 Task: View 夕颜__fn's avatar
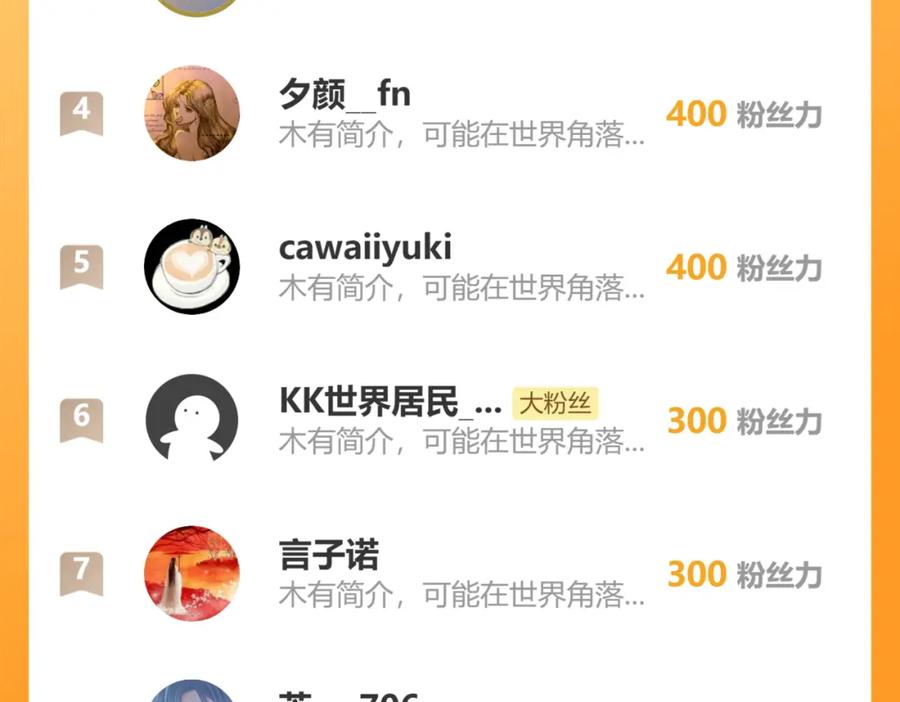(192, 113)
